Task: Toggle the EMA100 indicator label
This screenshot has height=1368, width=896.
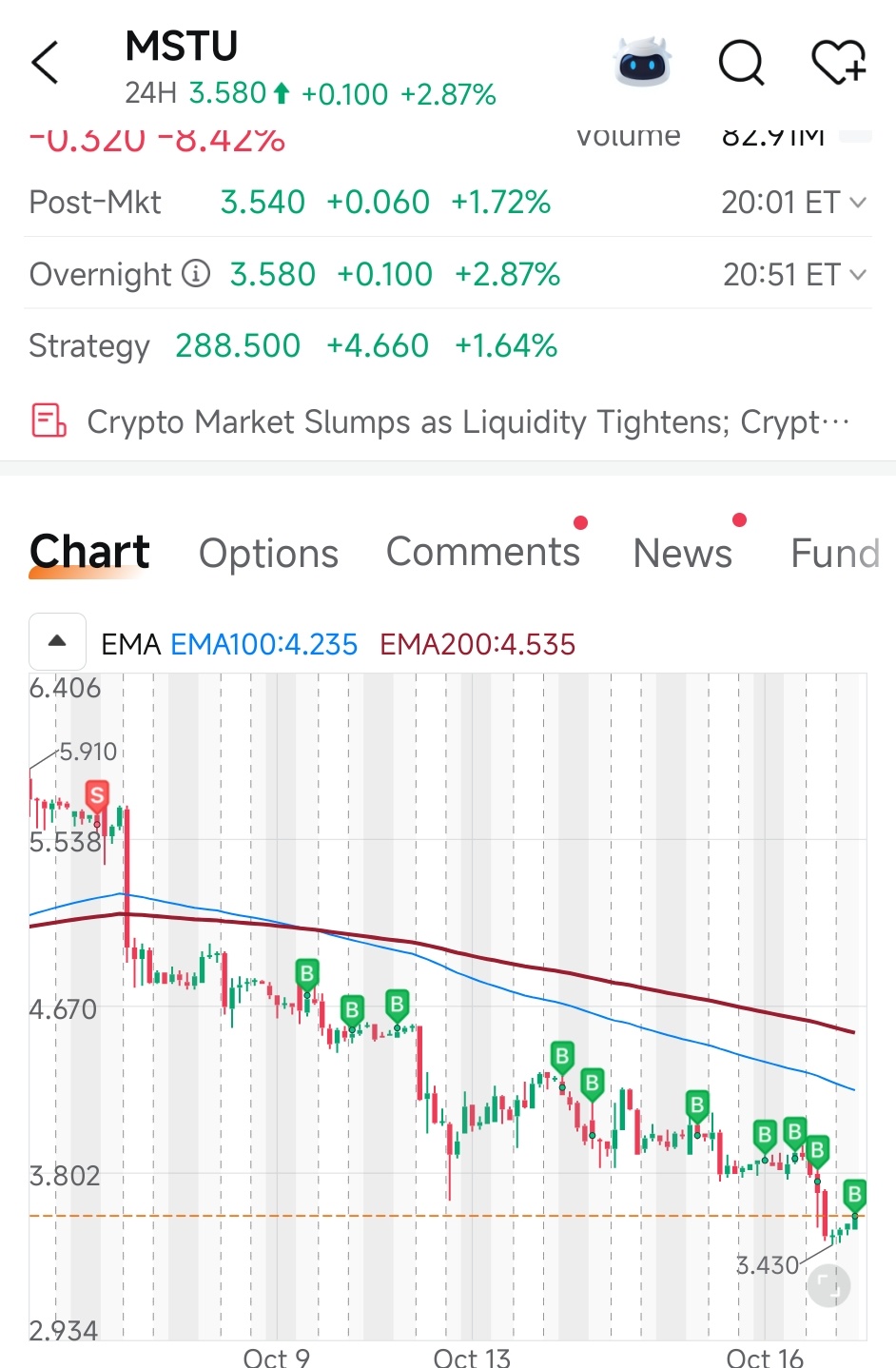Action: (263, 644)
